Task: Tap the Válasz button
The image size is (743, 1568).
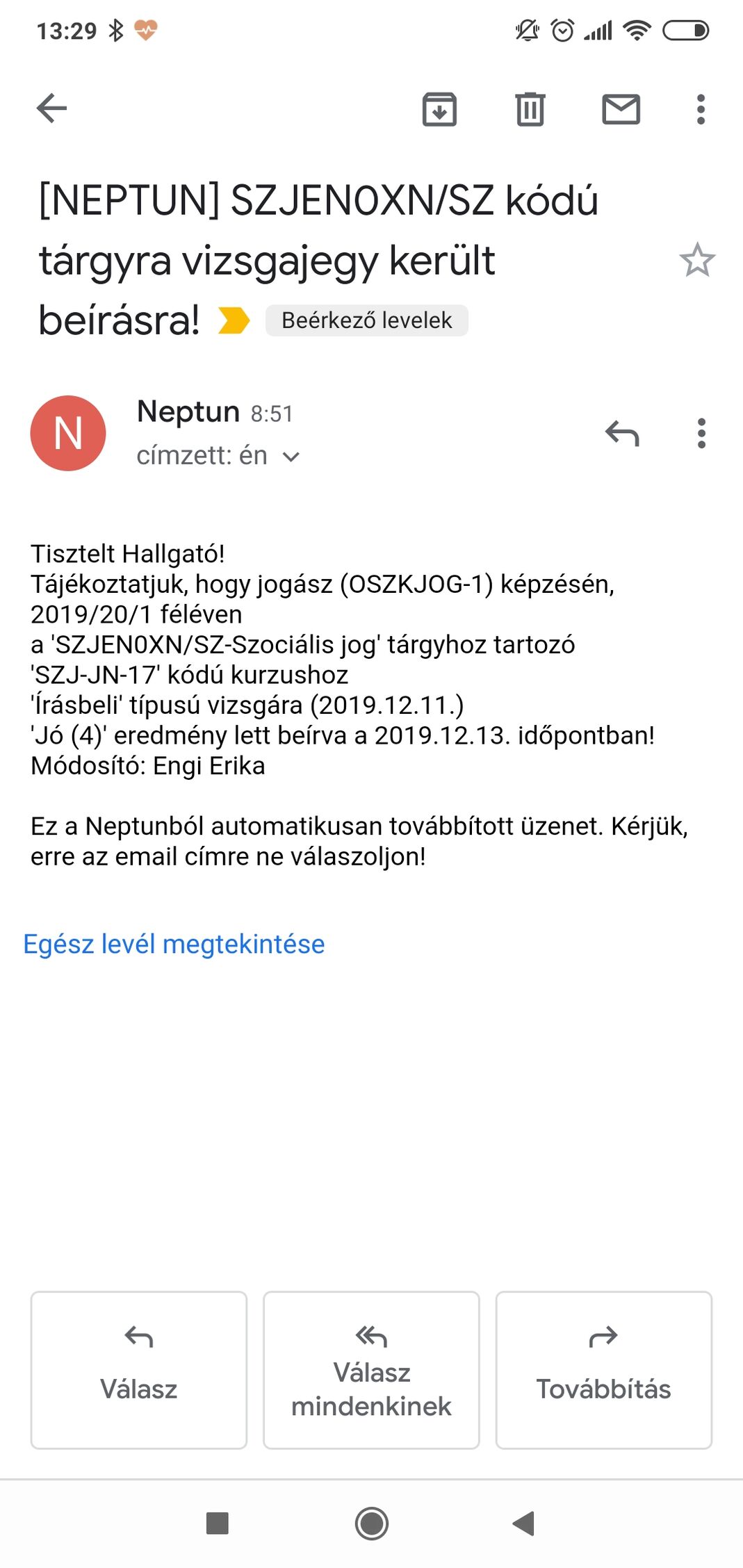Action: point(138,1369)
